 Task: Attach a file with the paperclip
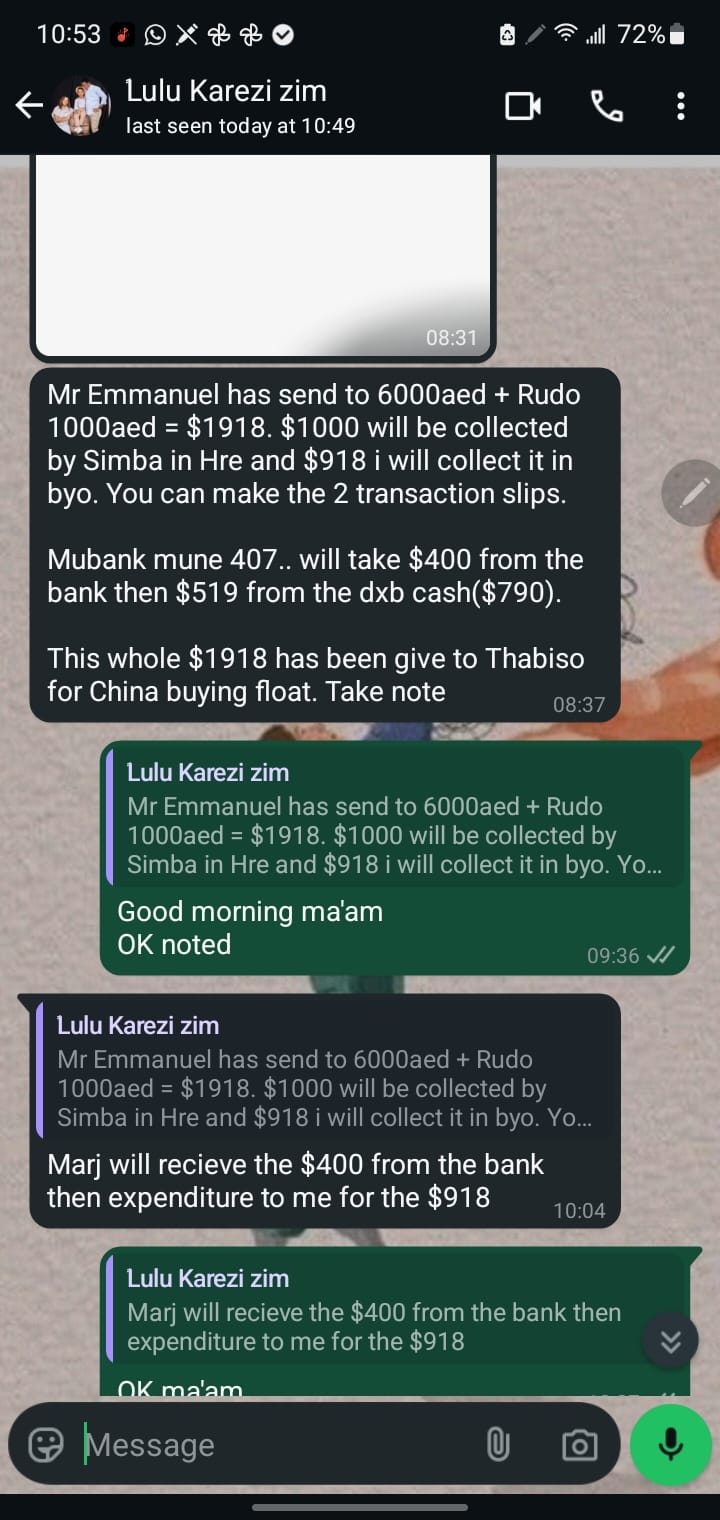pyautogui.click(x=497, y=1444)
